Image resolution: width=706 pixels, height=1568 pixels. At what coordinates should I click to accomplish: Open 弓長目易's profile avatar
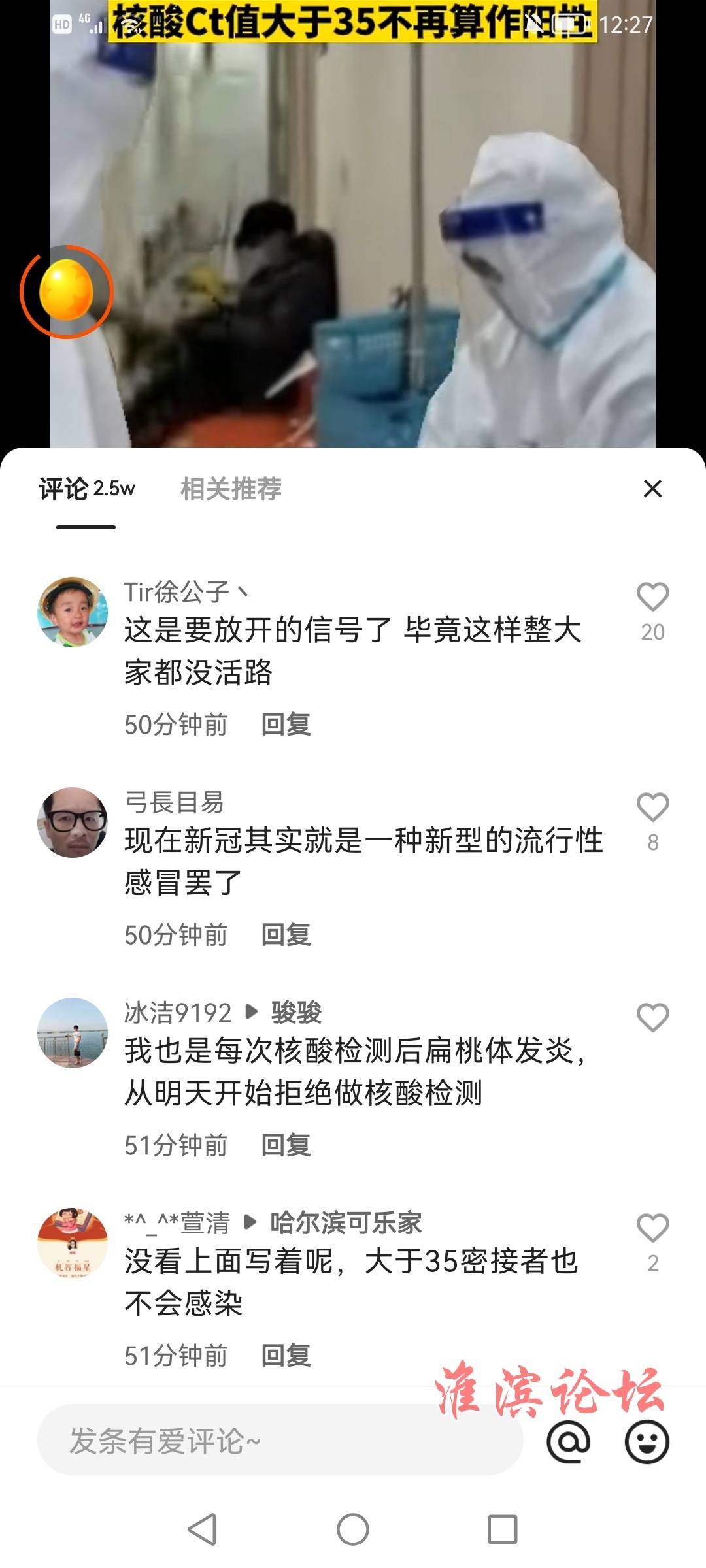point(73,823)
